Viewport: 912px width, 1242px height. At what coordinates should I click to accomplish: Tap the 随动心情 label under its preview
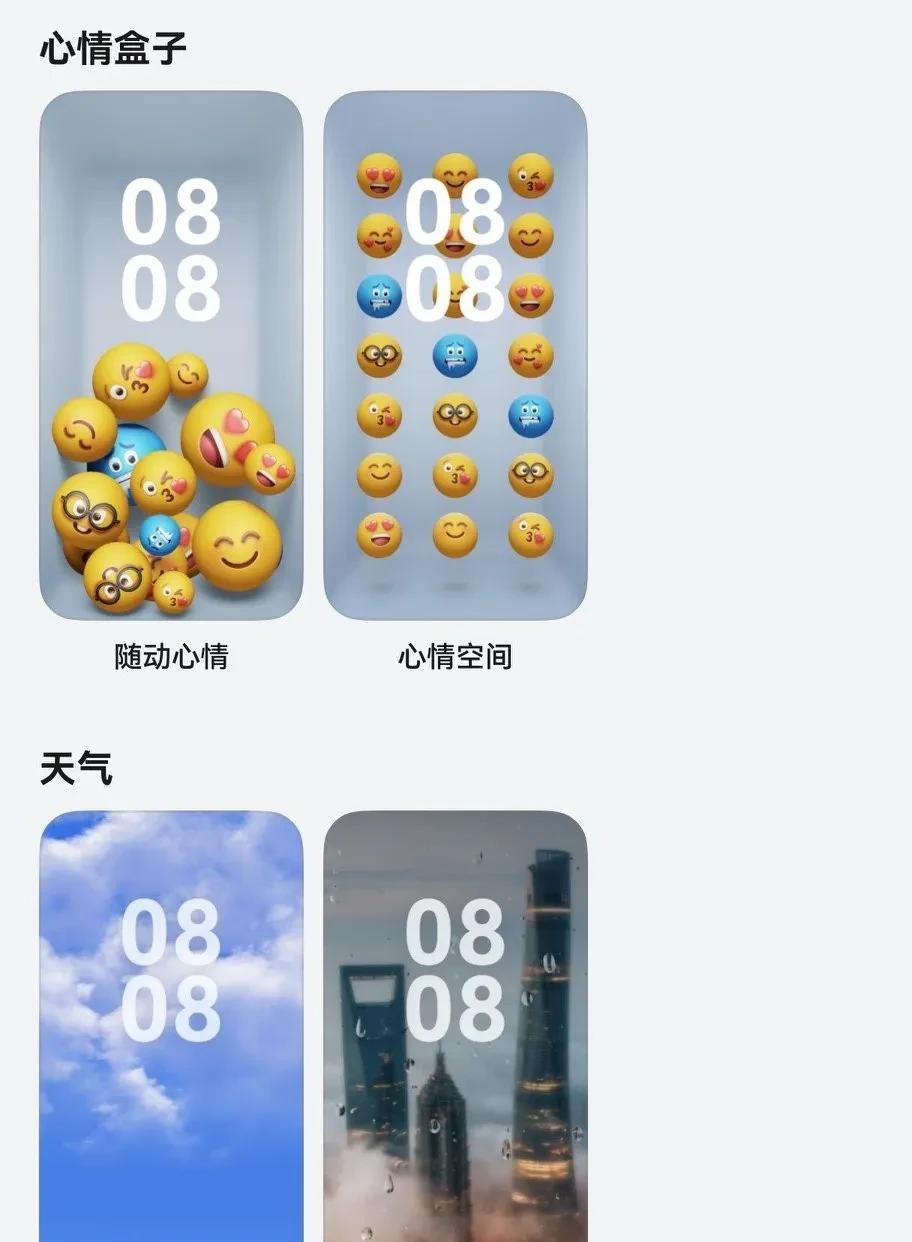(170, 655)
